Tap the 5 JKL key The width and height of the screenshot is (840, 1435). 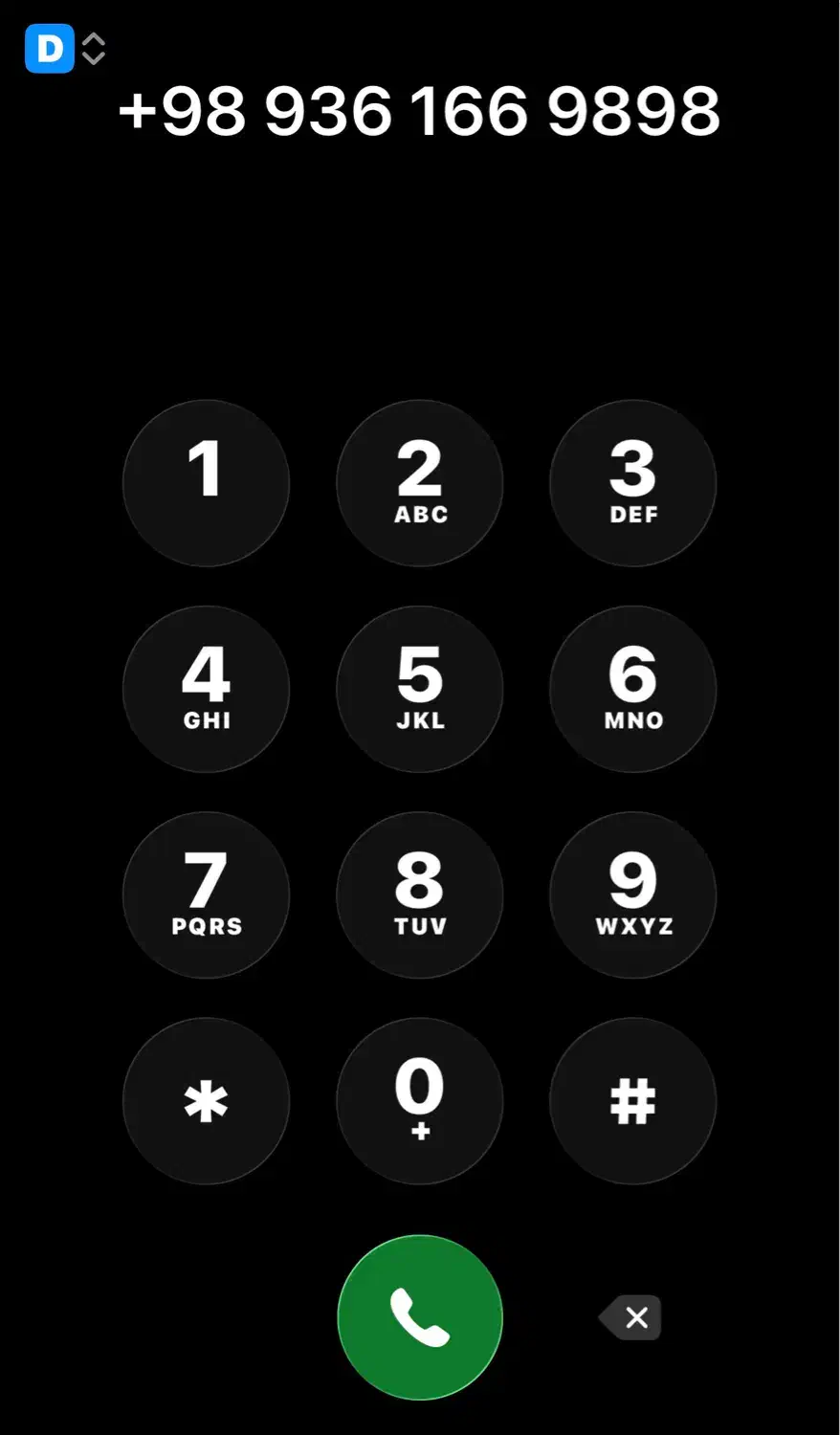tap(420, 689)
